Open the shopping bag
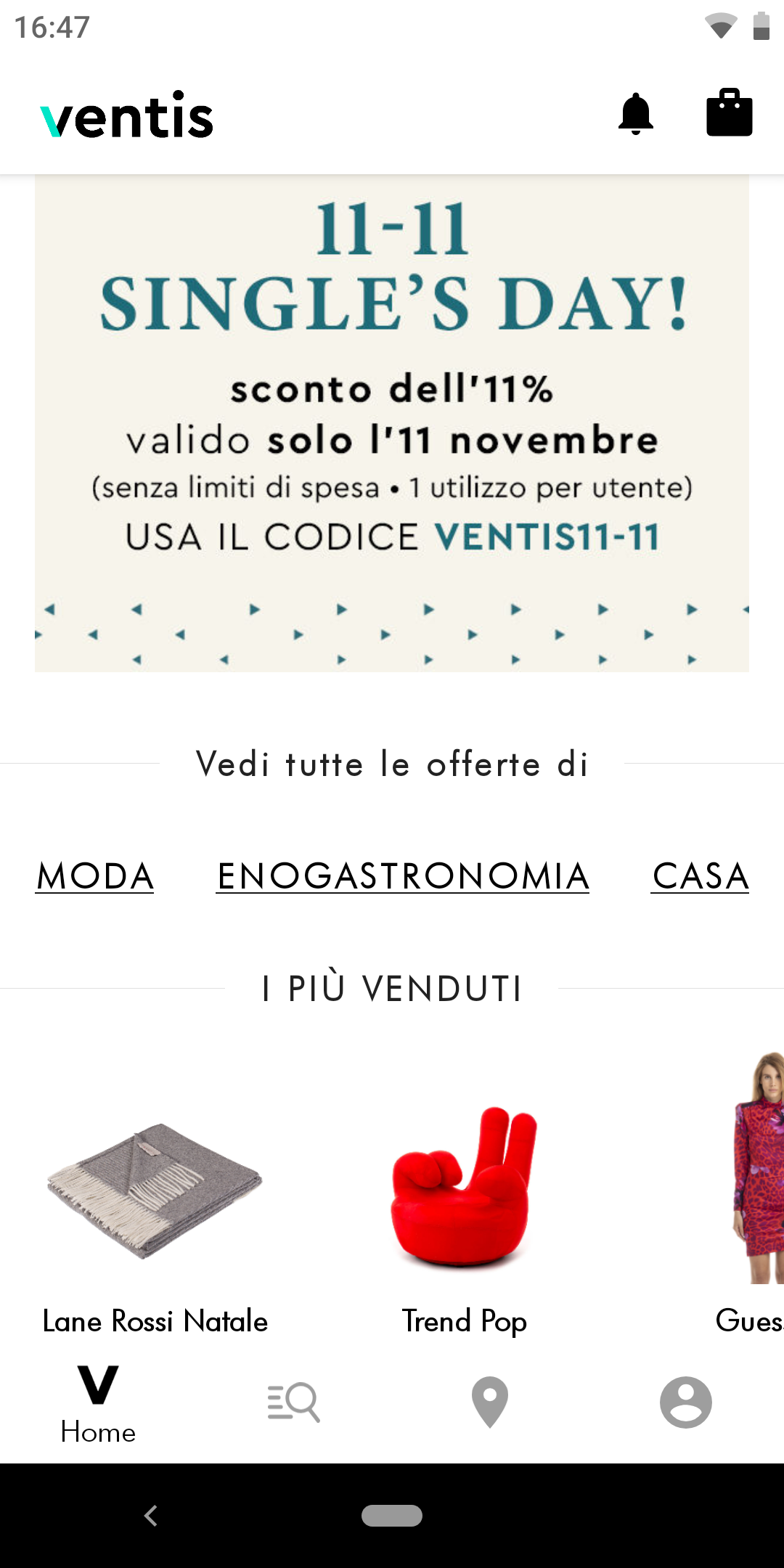 pos(729,113)
